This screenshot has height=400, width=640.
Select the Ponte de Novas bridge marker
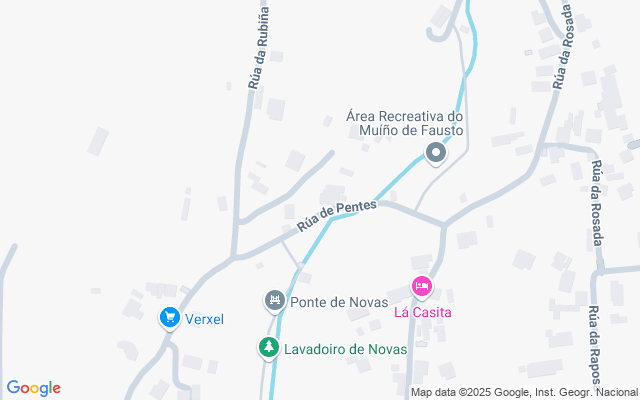(273, 301)
